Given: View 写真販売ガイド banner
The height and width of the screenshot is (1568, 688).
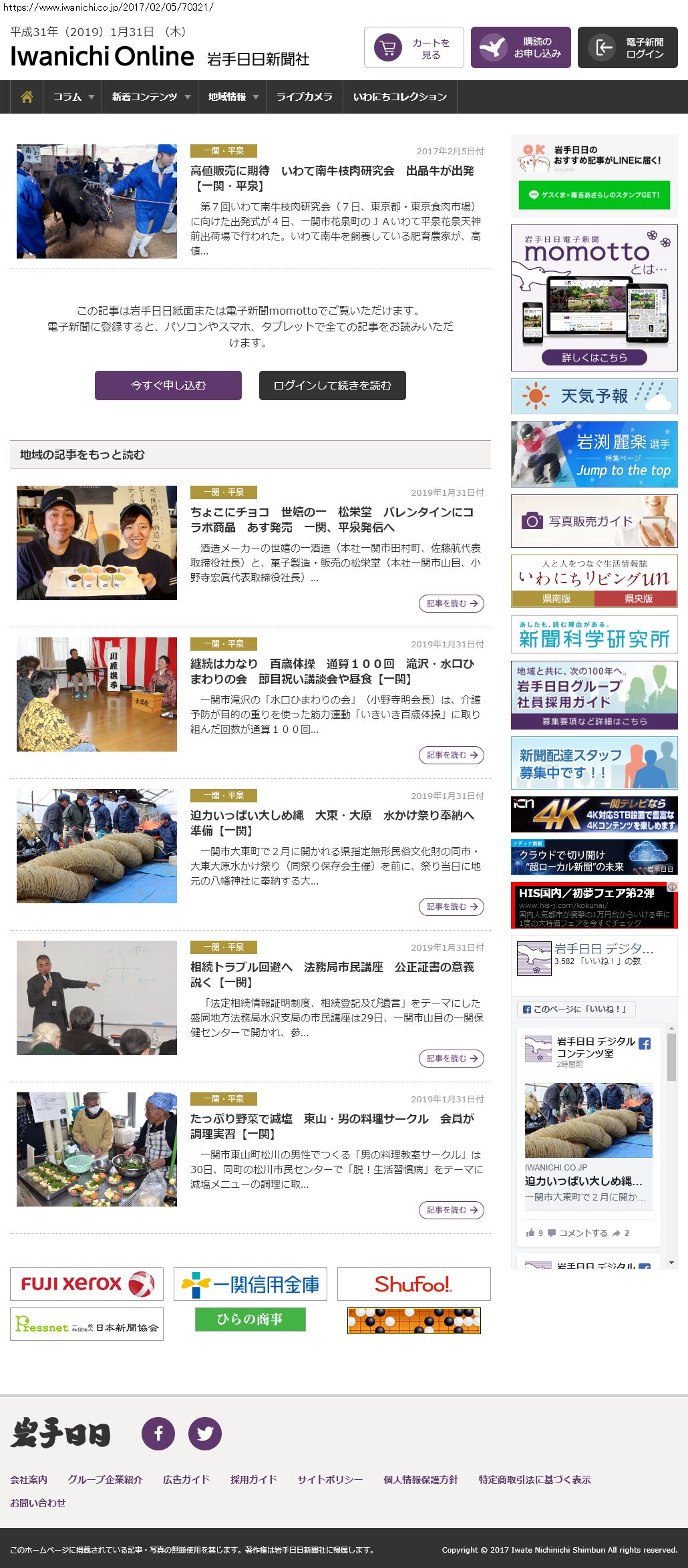Looking at the screenshot, I should (x=594, y=521).
